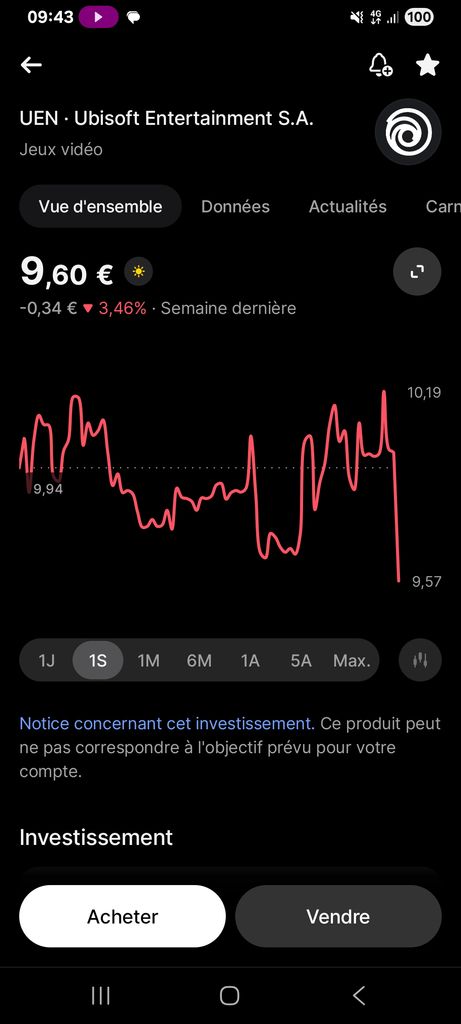This screenshot has height=1024, width=461.
Task: Go back using the top arrow
Action: [x=31, y=65]
